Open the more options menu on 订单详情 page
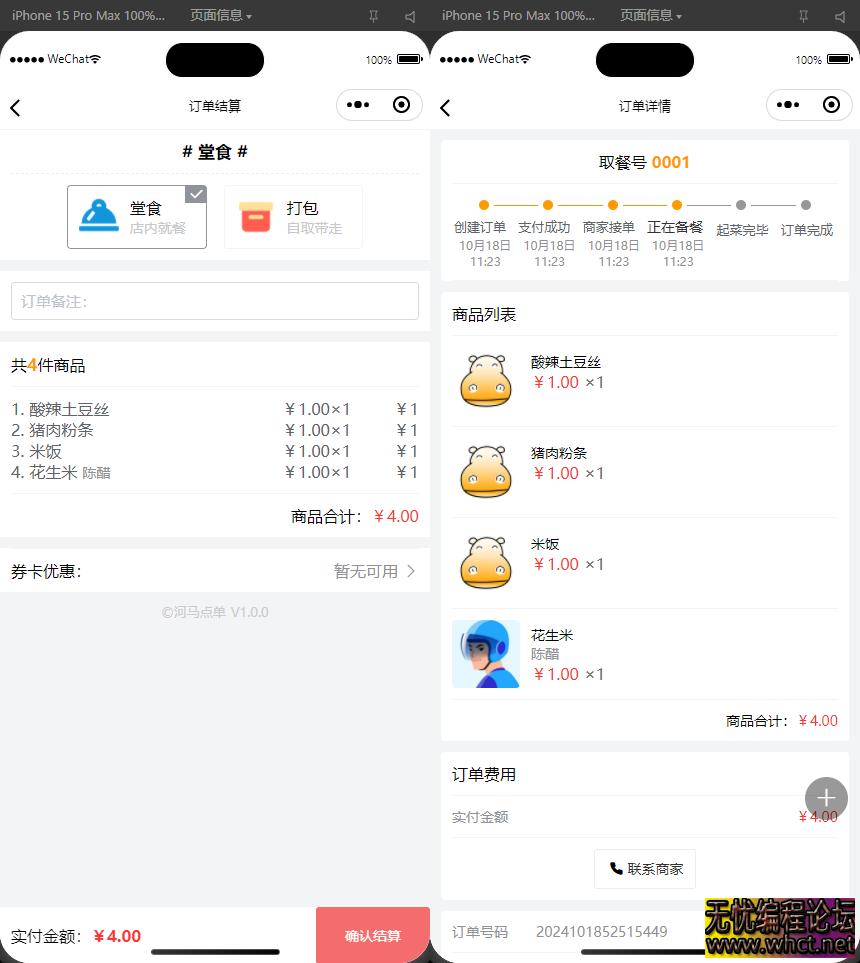The image size is (860, 963). [788, 104]
